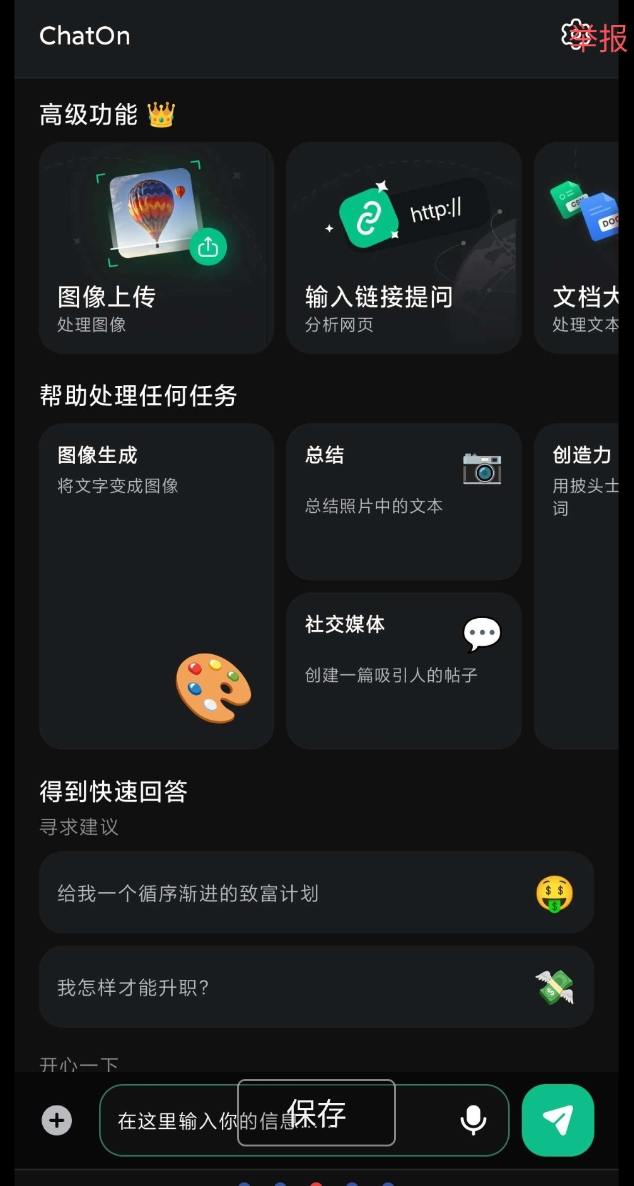Image resolution: width=634 pixels, height=1186 pixels.
Task: Select the 总结 summarize photo text card
Action: point(404,501)
